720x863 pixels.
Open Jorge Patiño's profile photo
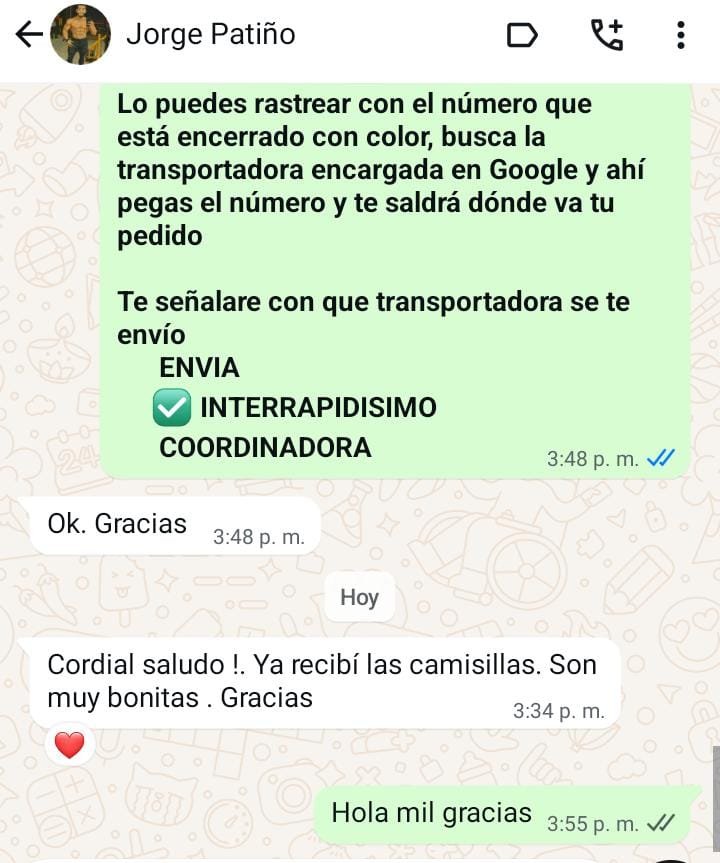[80, 35]
